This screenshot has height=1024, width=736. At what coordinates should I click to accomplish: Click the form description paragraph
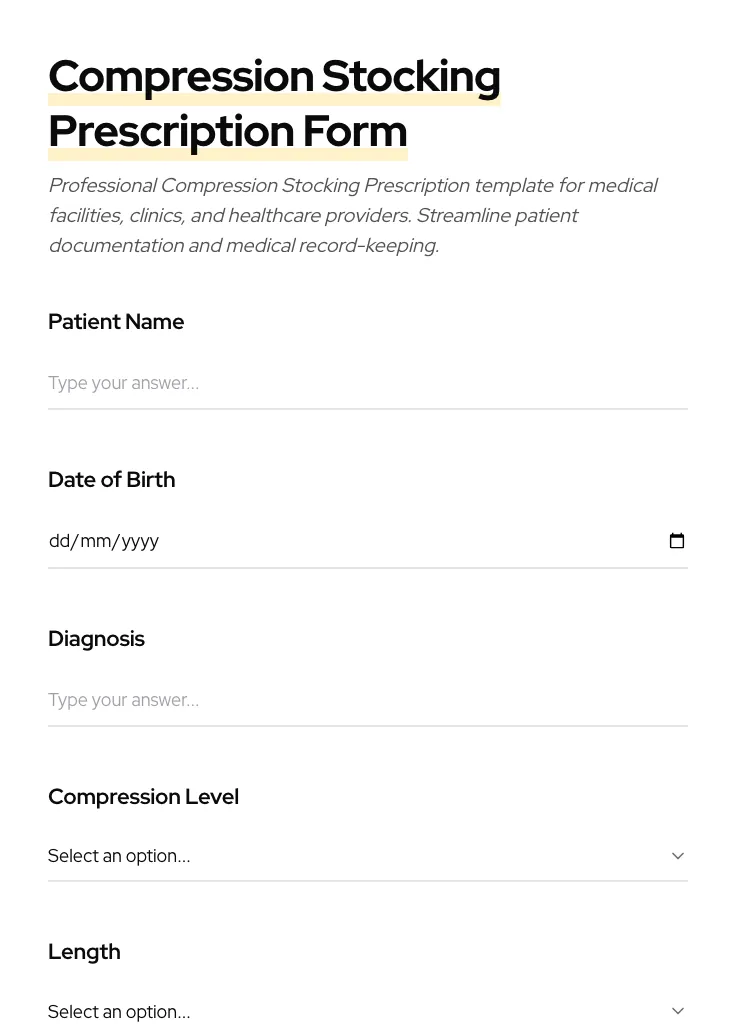click(353, 214)
